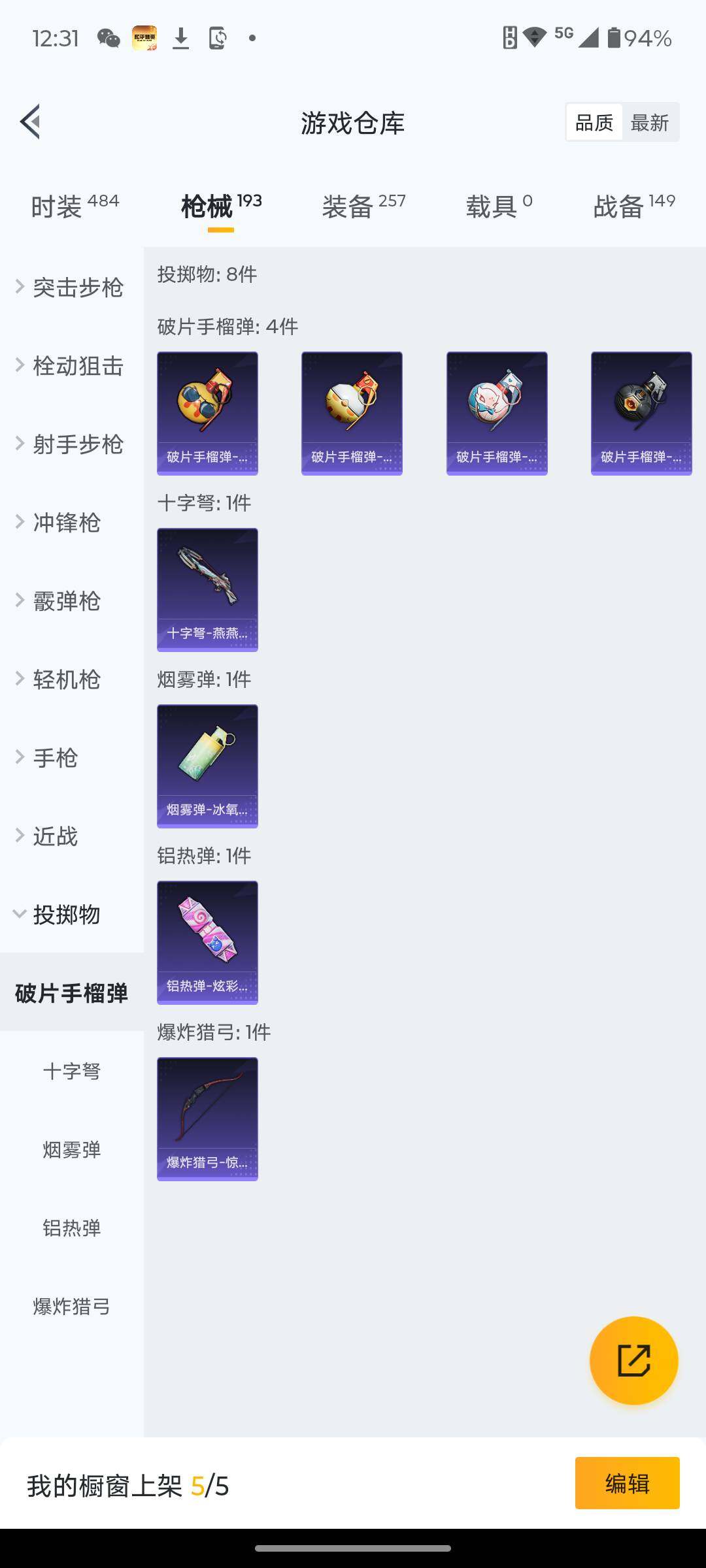Open the 烟雾弹-冰氧 item card
706x1568 pixels.
[207, 766]
